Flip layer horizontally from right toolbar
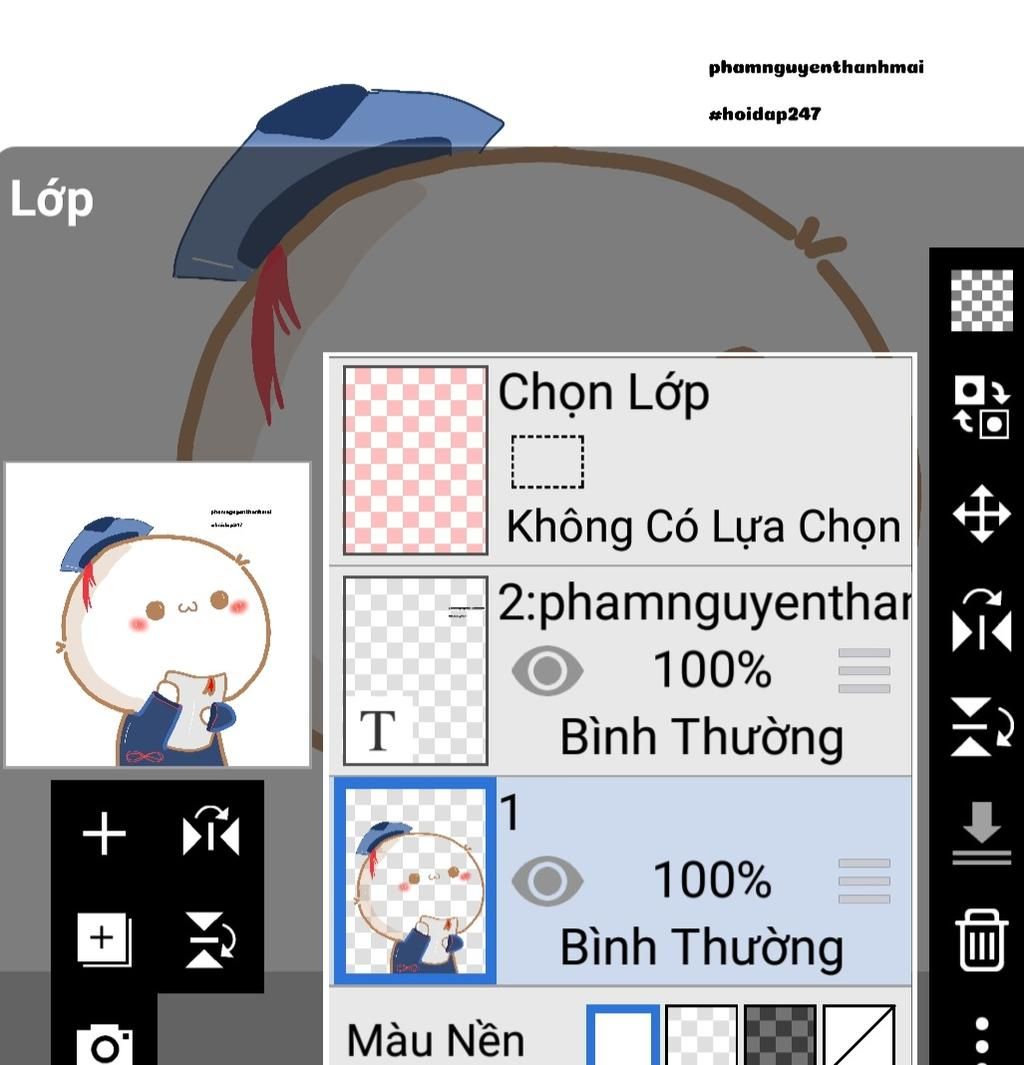 click(980, 622)
